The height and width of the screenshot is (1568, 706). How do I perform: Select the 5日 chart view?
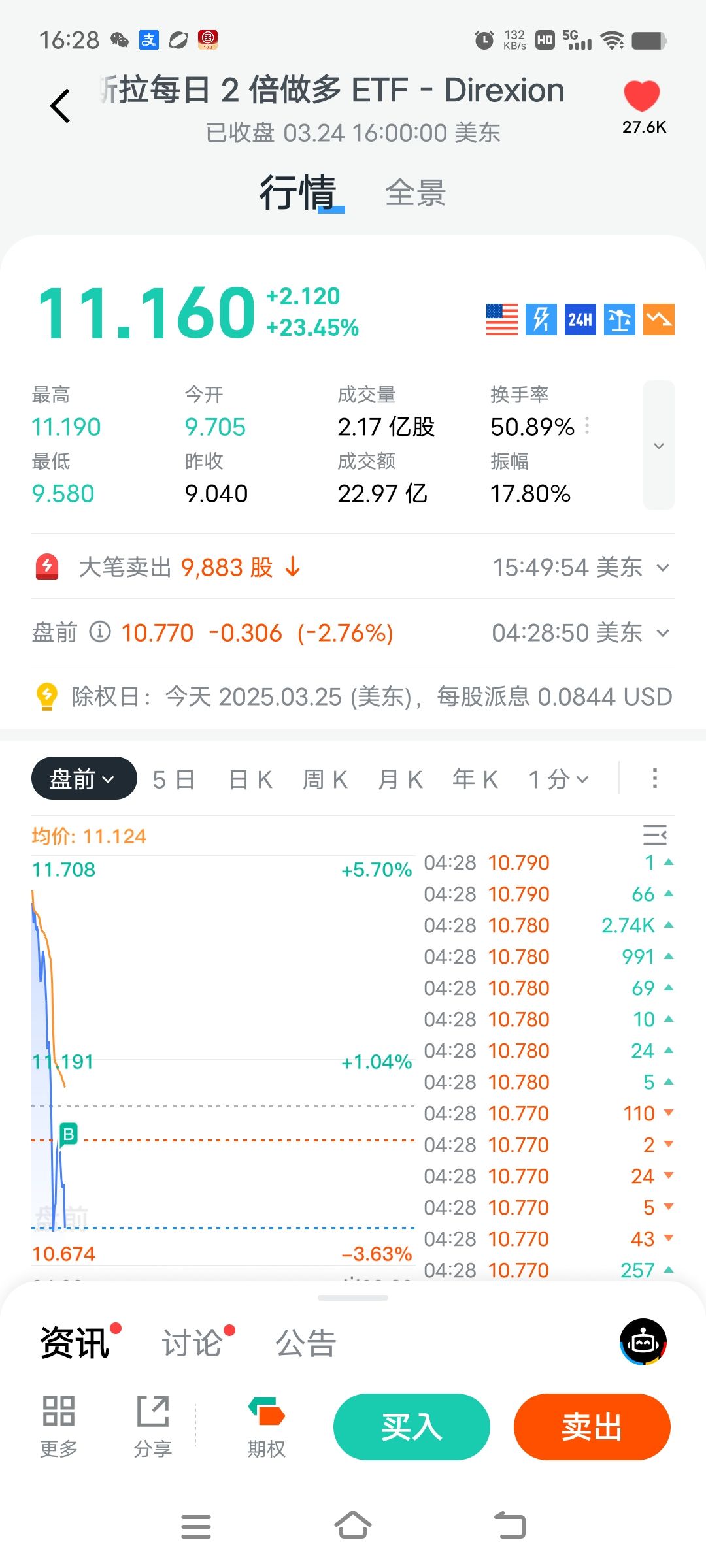(174, 779)
